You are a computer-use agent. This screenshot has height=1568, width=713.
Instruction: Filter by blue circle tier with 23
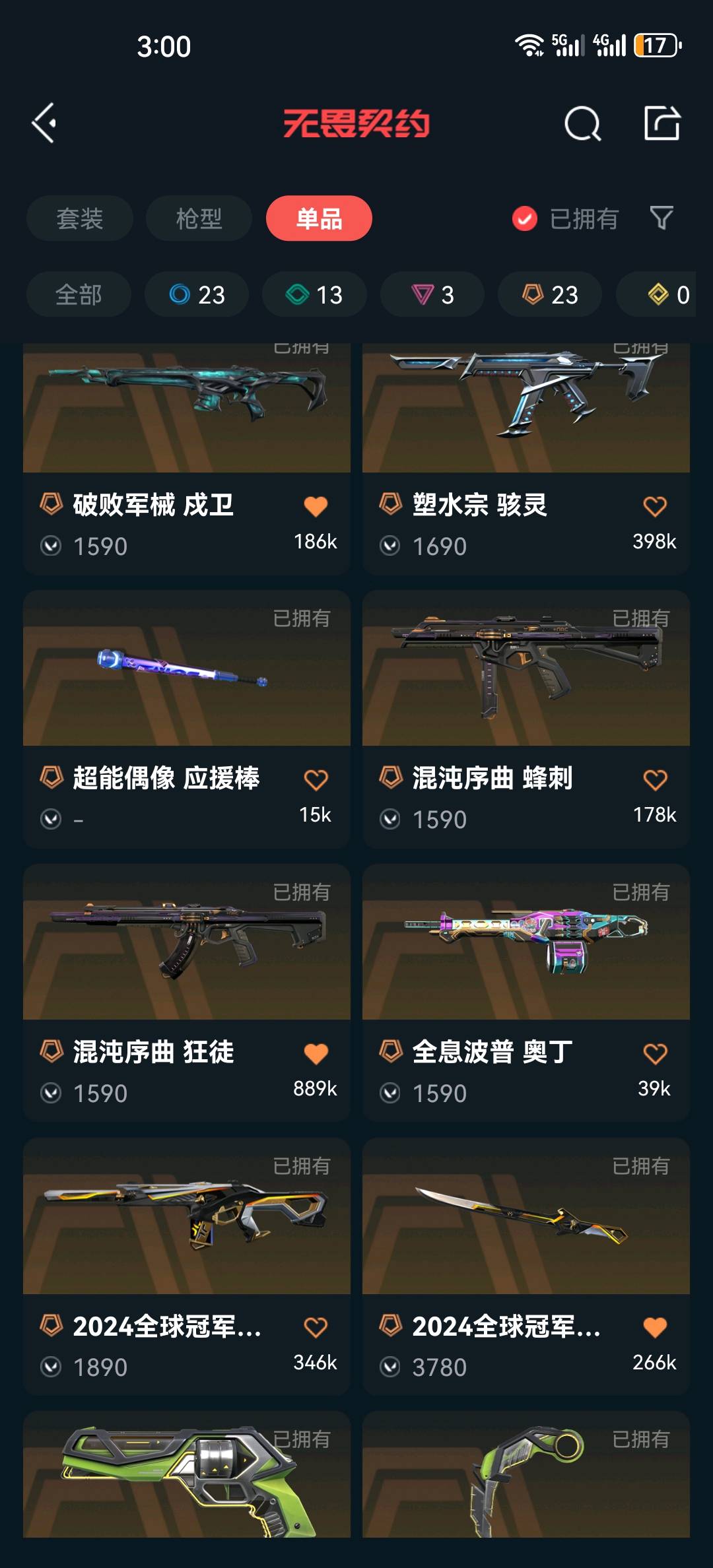(x=197, y=294)
